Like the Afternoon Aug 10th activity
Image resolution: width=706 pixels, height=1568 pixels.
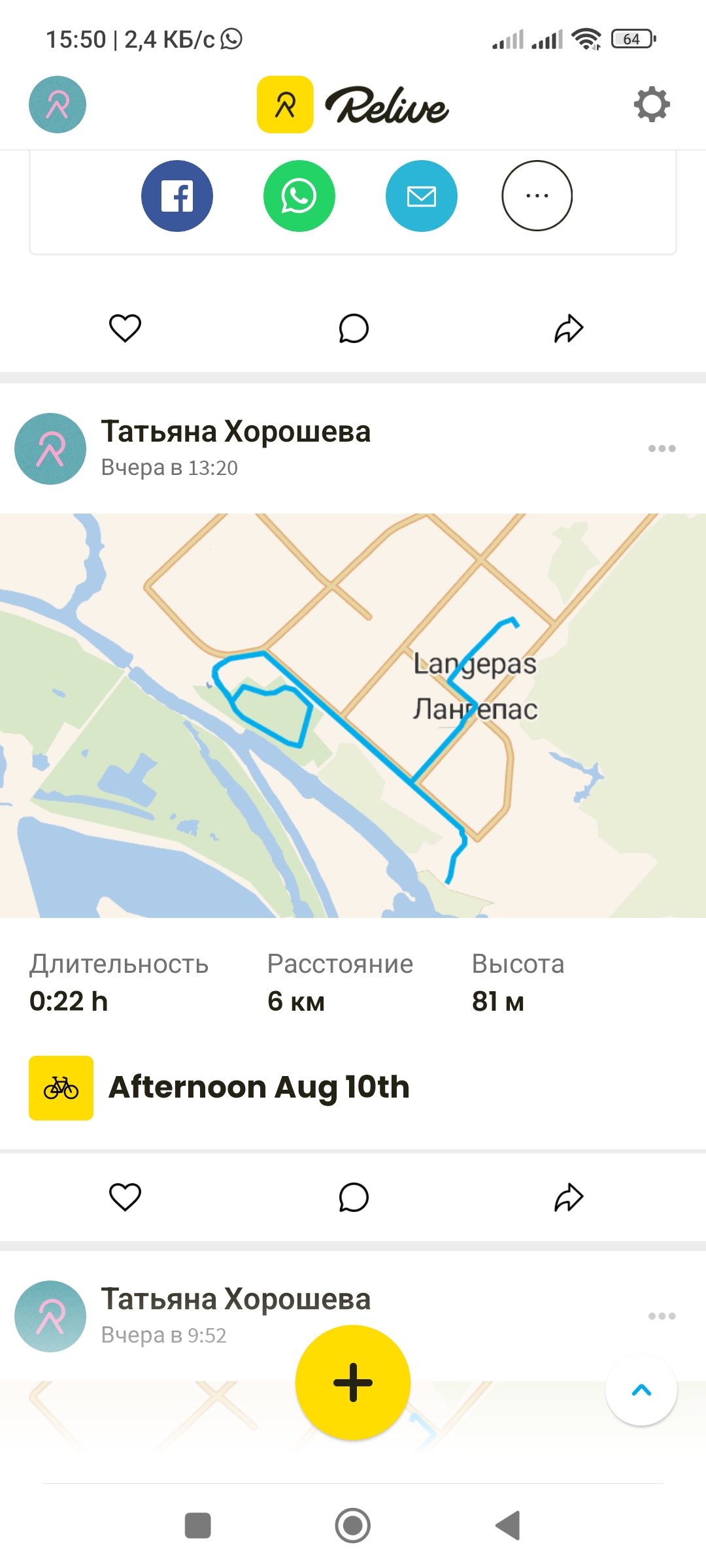pyautogui.click(x=125, y=1197)
